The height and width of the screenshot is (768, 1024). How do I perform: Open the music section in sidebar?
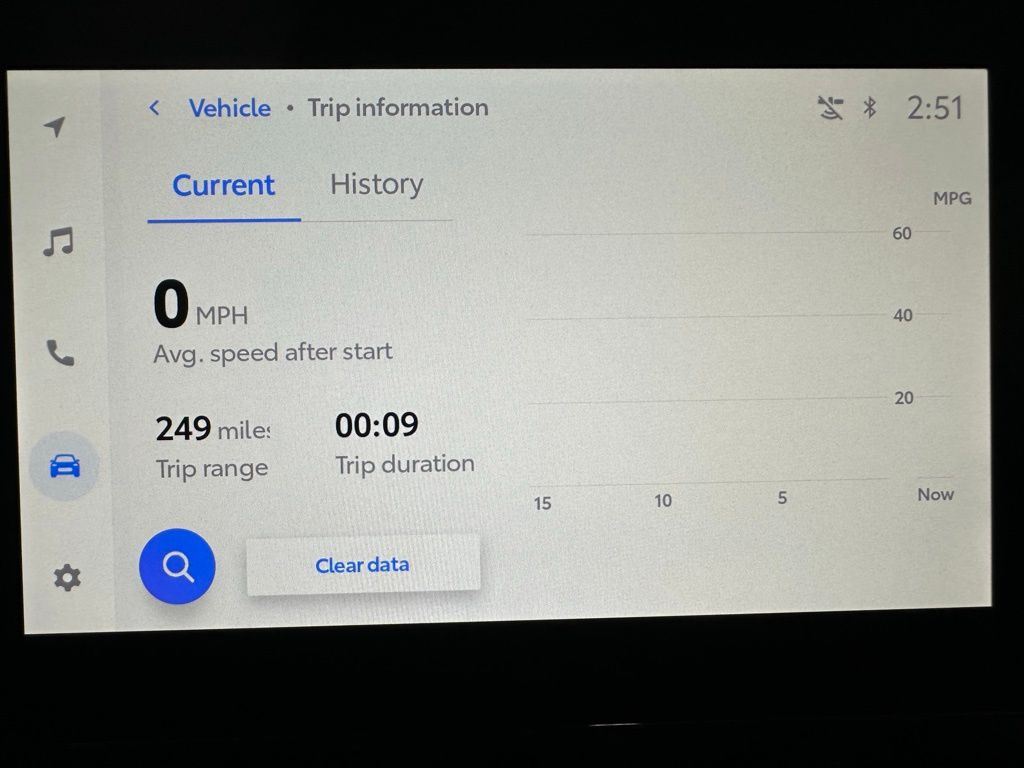pos(58,241)
